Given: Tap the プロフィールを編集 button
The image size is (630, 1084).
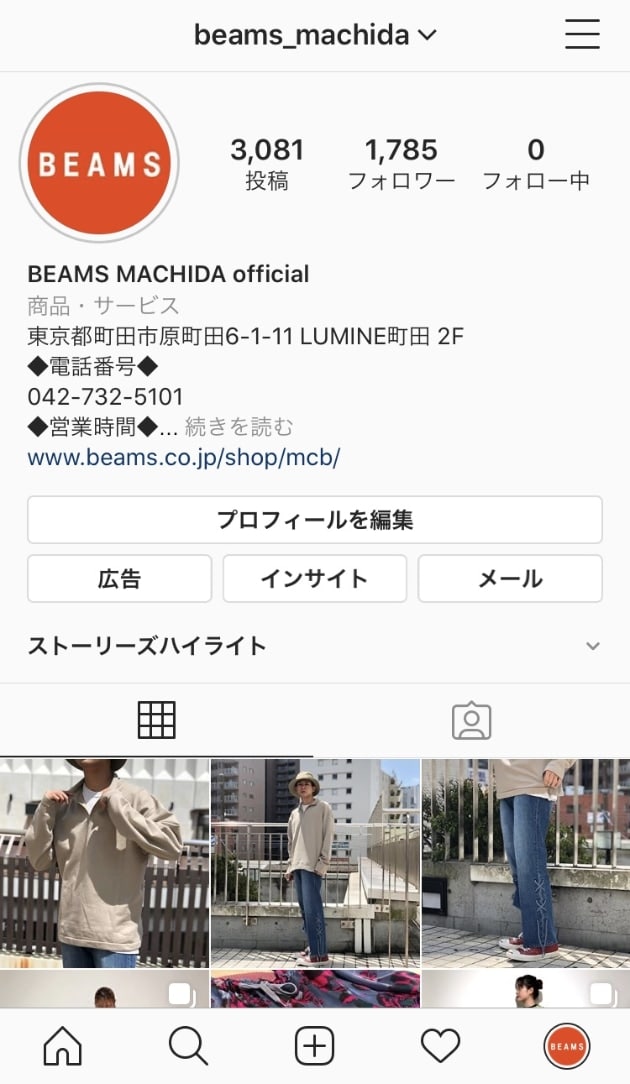Looking at the screenshot, I should tap(315, 520).
